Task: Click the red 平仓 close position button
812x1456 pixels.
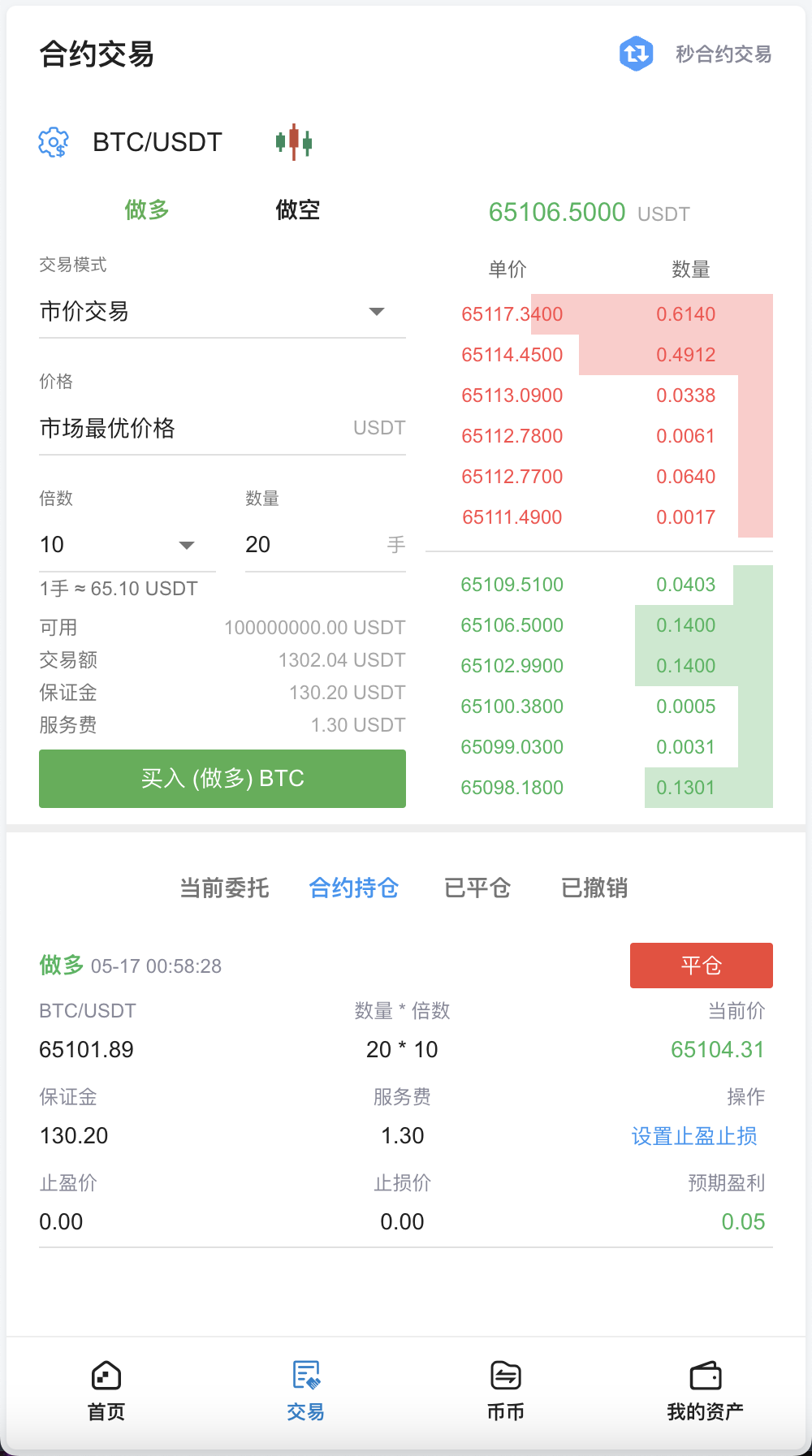Action: point(701,966)
